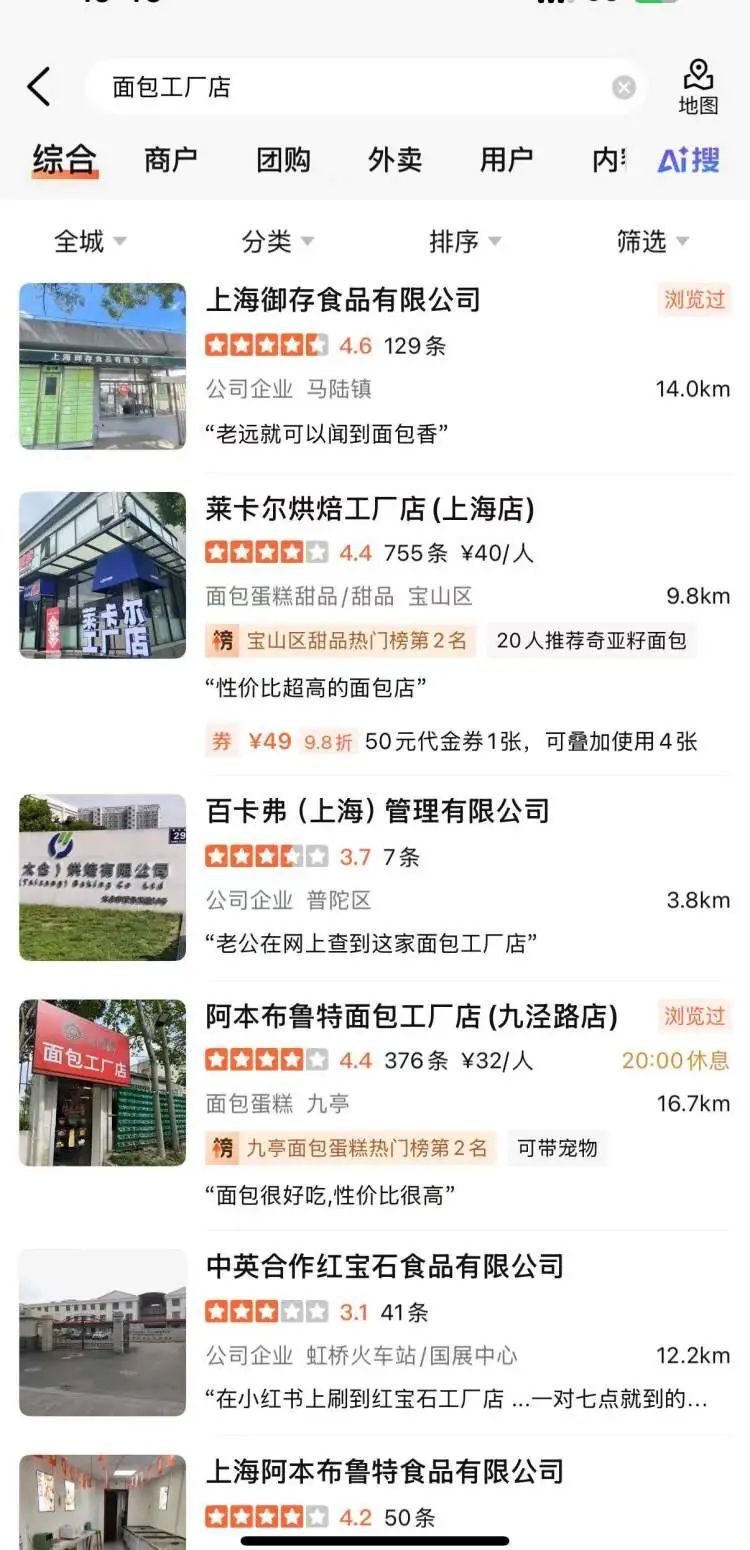The image size is (750, 1550).
Task: Switch to the 团购 tab
Action: (283, 161)
